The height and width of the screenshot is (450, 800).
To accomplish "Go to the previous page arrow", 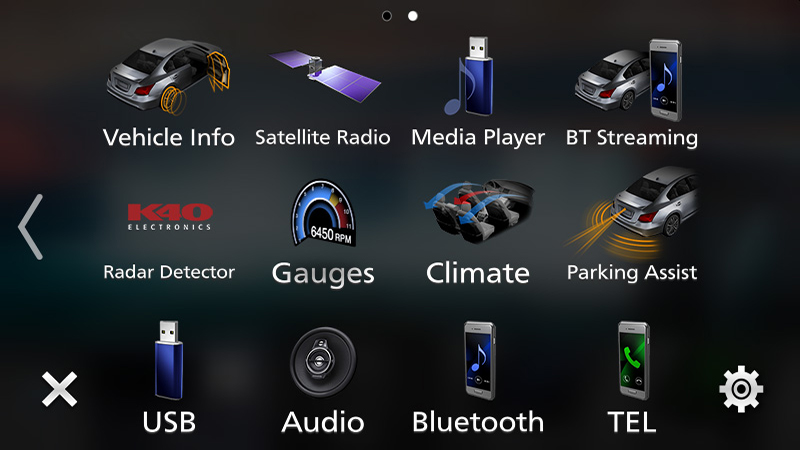I will coord(30,227).
